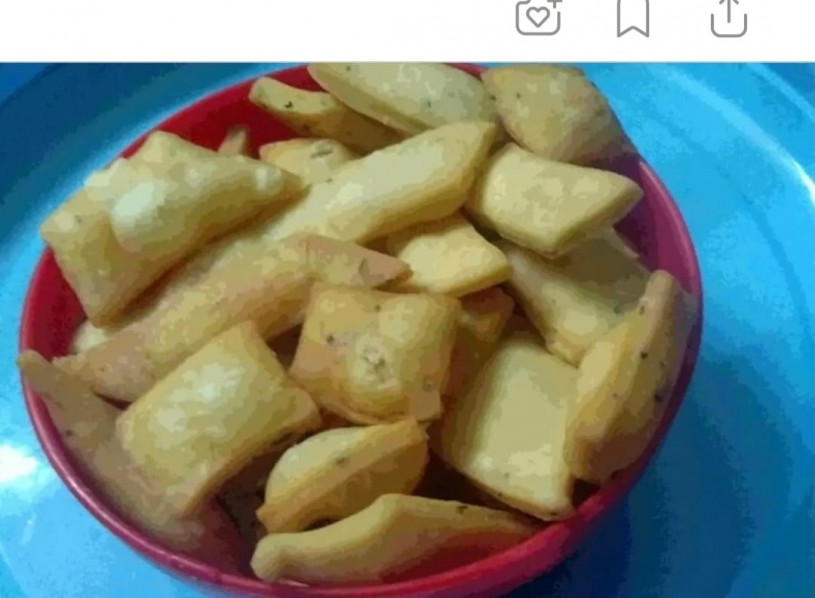Open the recipe photo of fried snacks

click(x=407, y=330)
